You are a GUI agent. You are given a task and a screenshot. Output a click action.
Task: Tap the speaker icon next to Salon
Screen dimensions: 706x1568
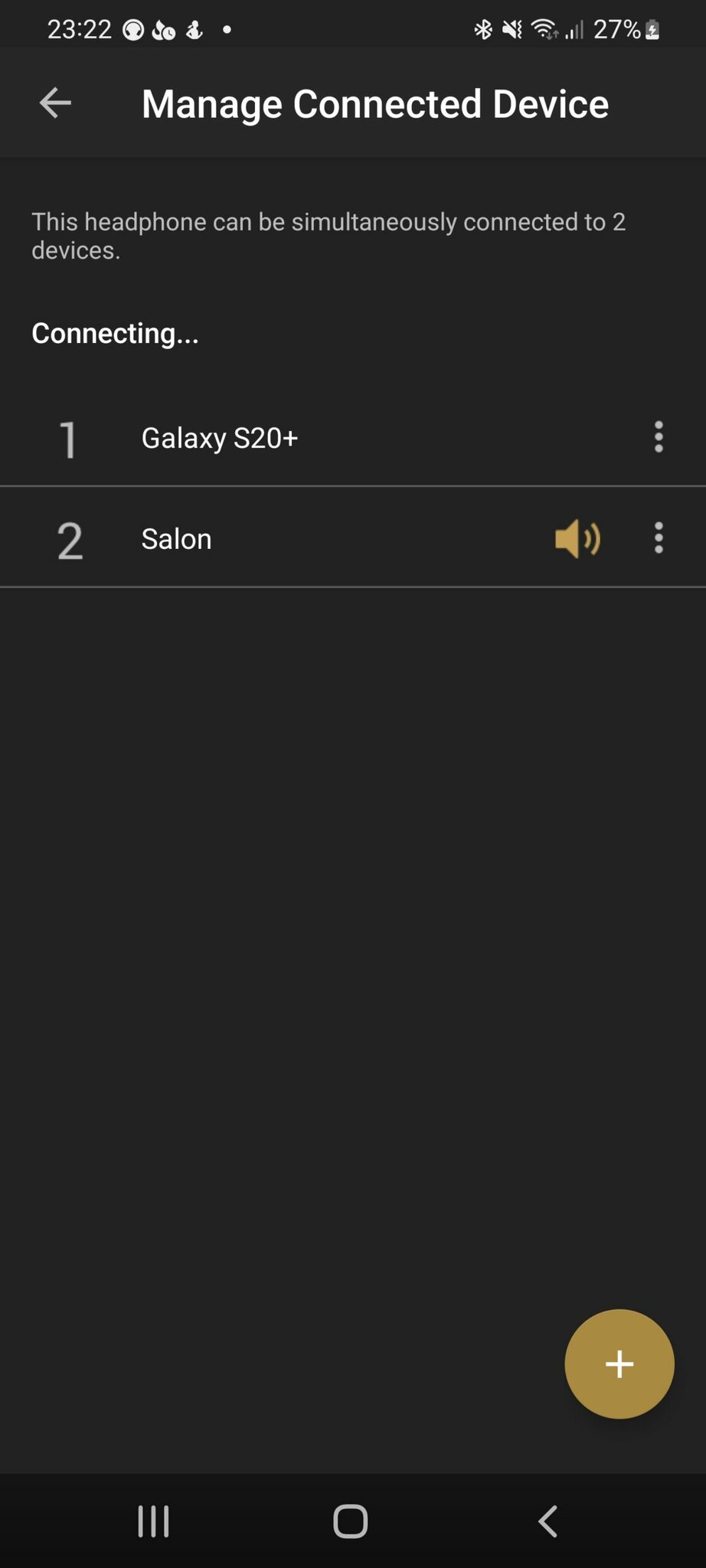(577, 539)
